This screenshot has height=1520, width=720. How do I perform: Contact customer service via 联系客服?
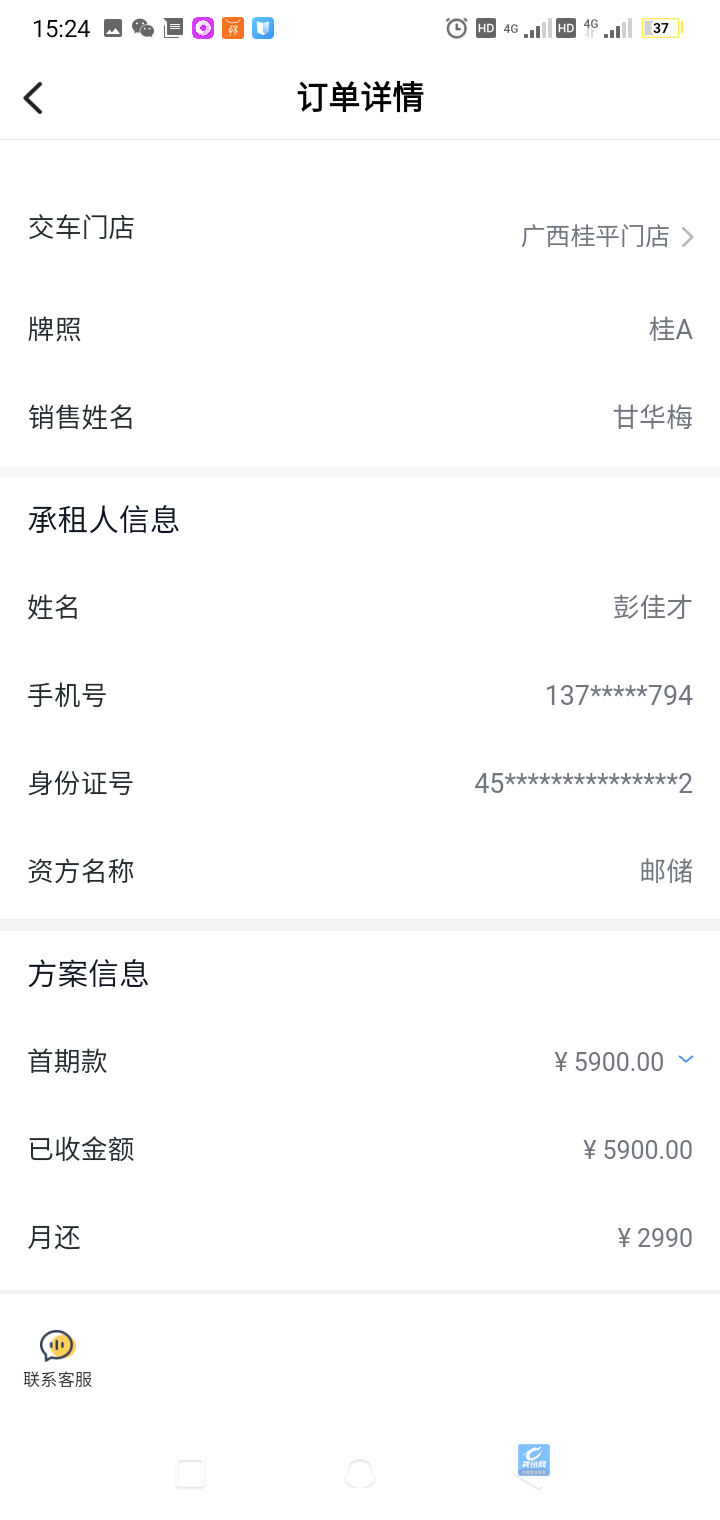tap(58, 1359)
